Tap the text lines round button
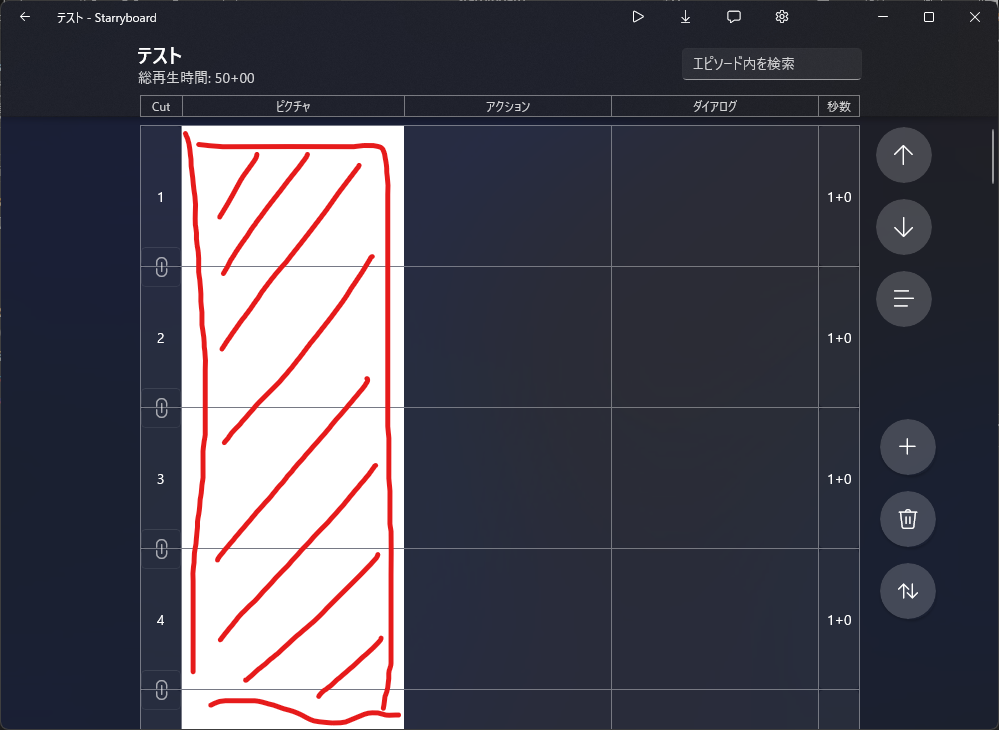 click(x=903, y=298)
